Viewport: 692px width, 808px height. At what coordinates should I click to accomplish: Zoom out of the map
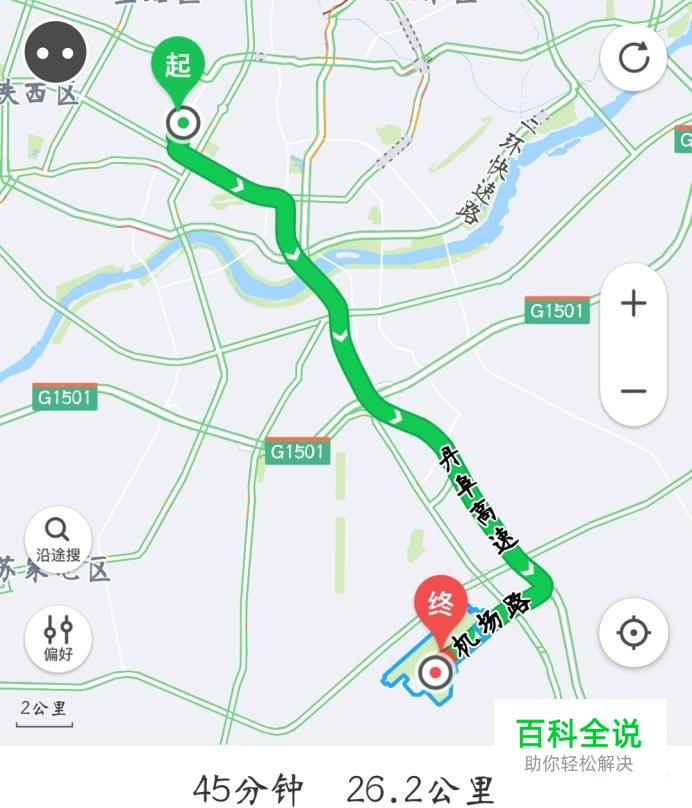(634, 391)
